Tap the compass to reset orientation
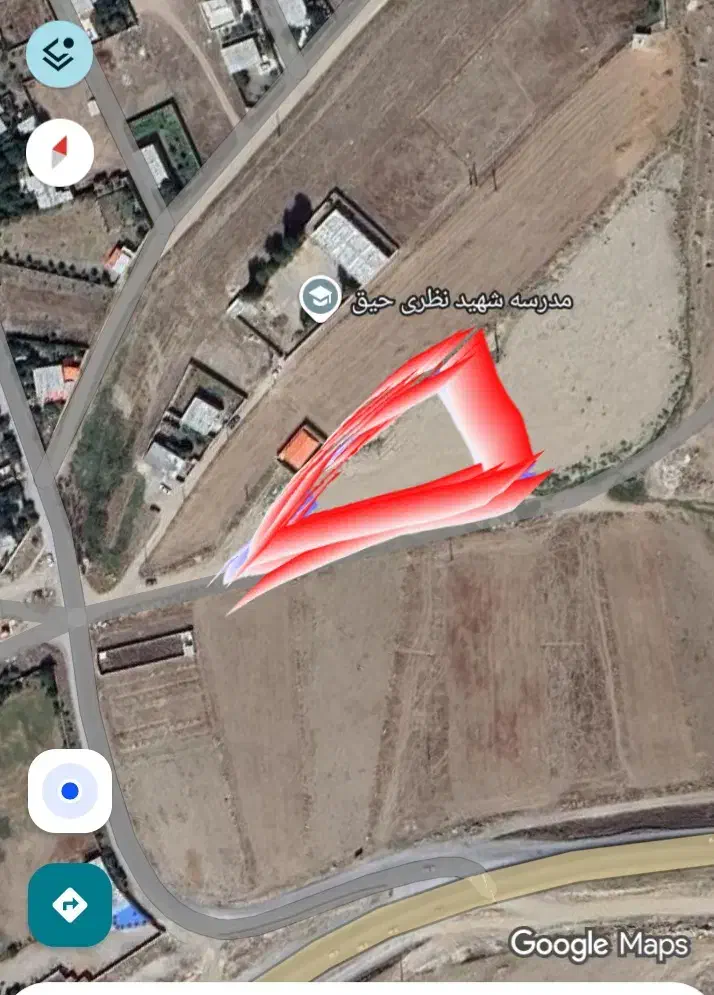 (x=60, y=153)
